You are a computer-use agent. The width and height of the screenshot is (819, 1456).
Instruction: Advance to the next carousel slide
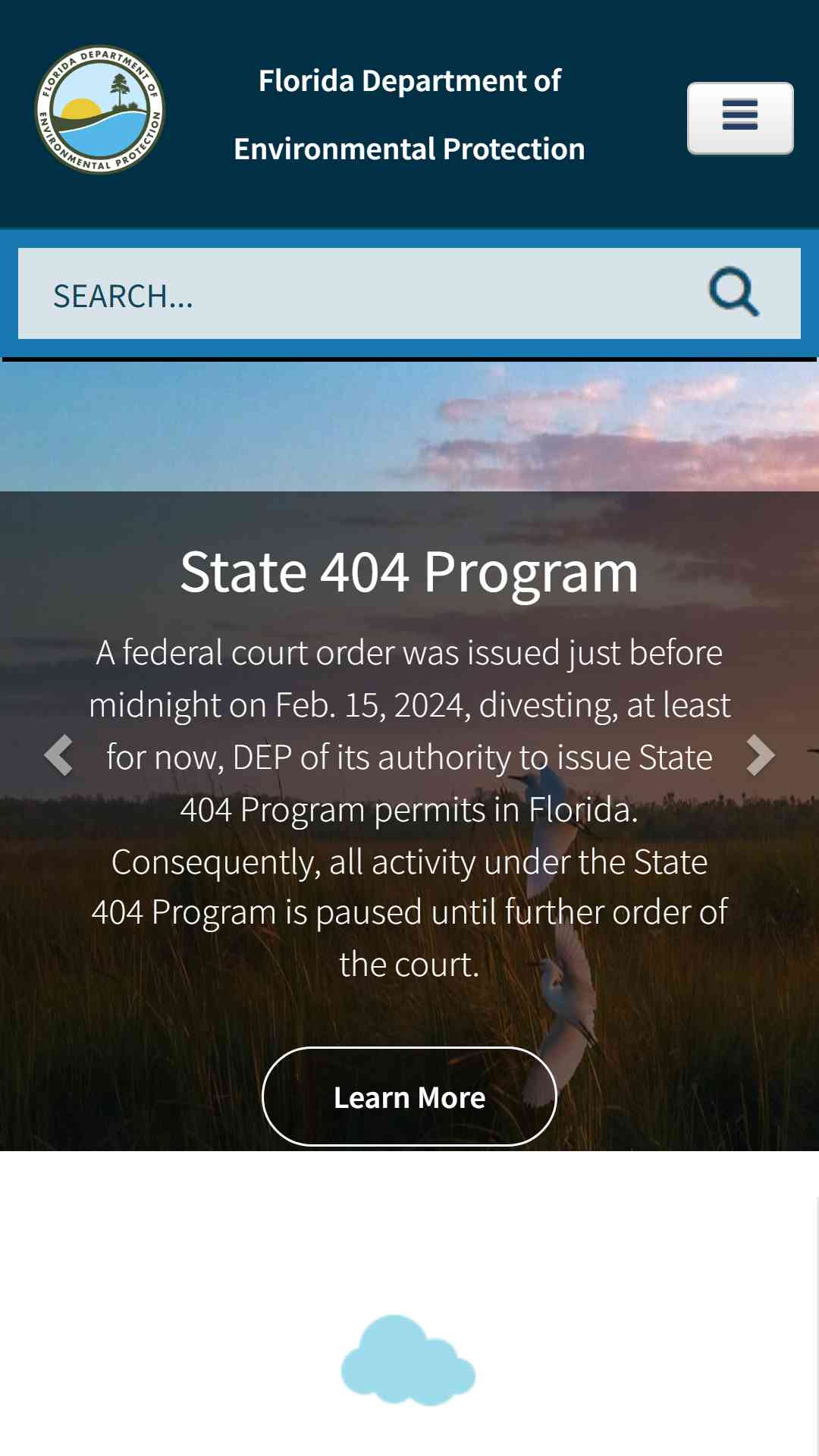click(x=761, y=755)
